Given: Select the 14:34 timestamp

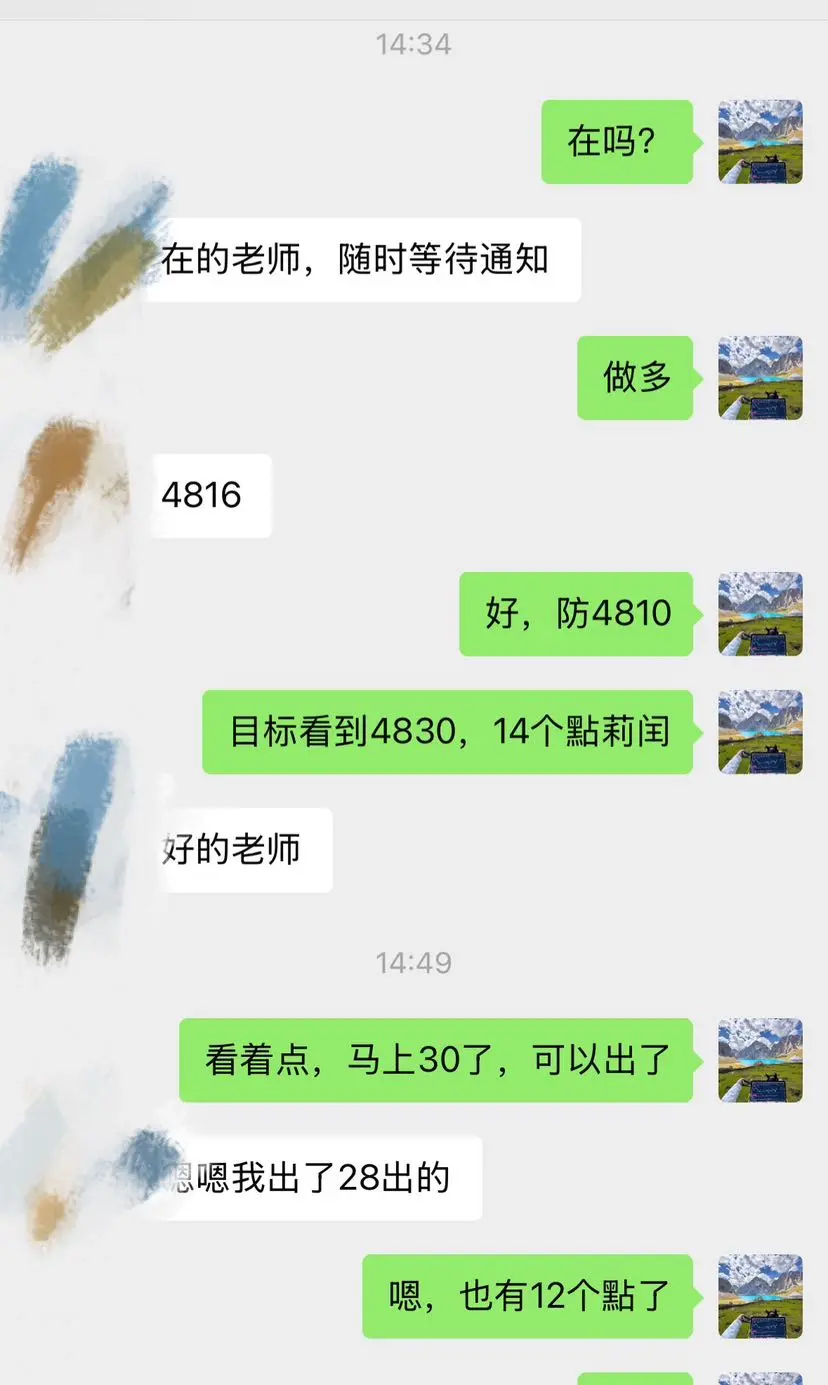Looking at the screenshot, I should coord(413,45).
